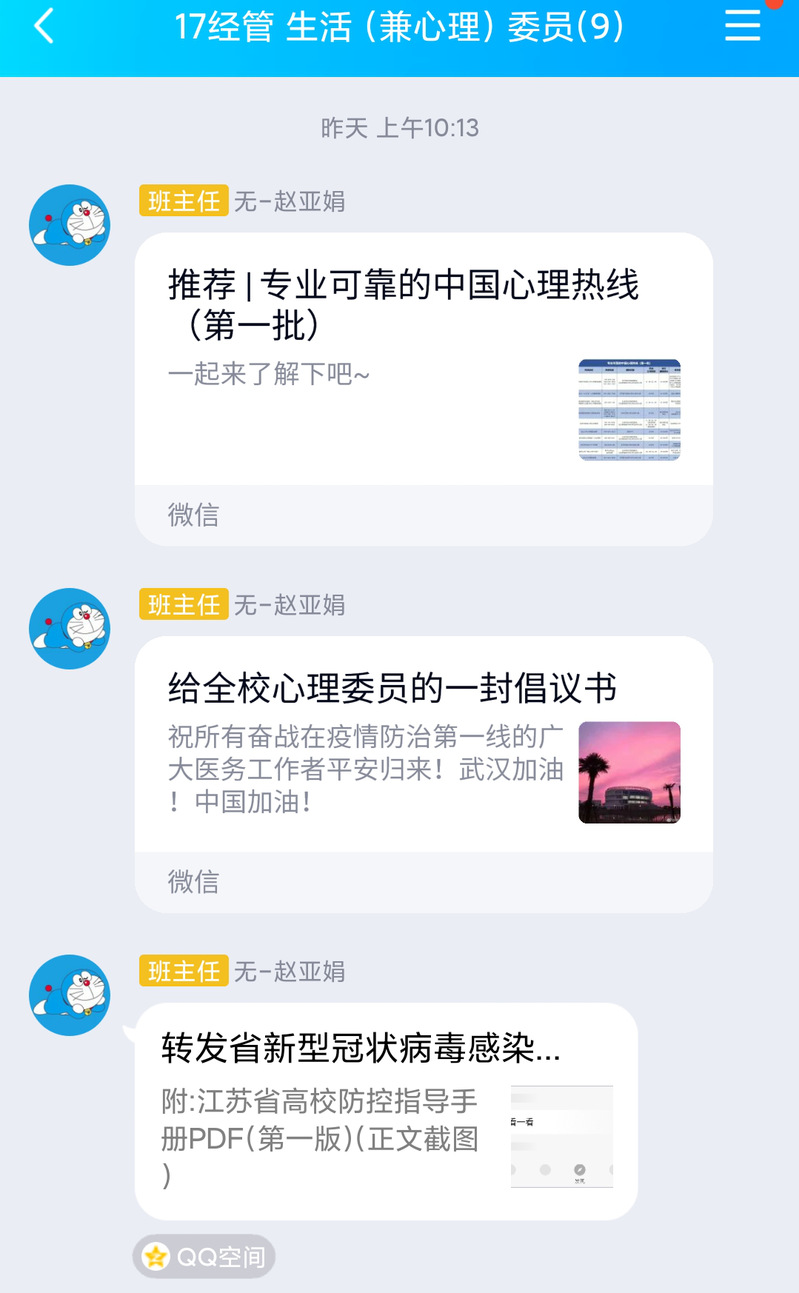Go back from the group chat
The width and height of the screenshot is (799, 1293).
[x=44, y=27]
